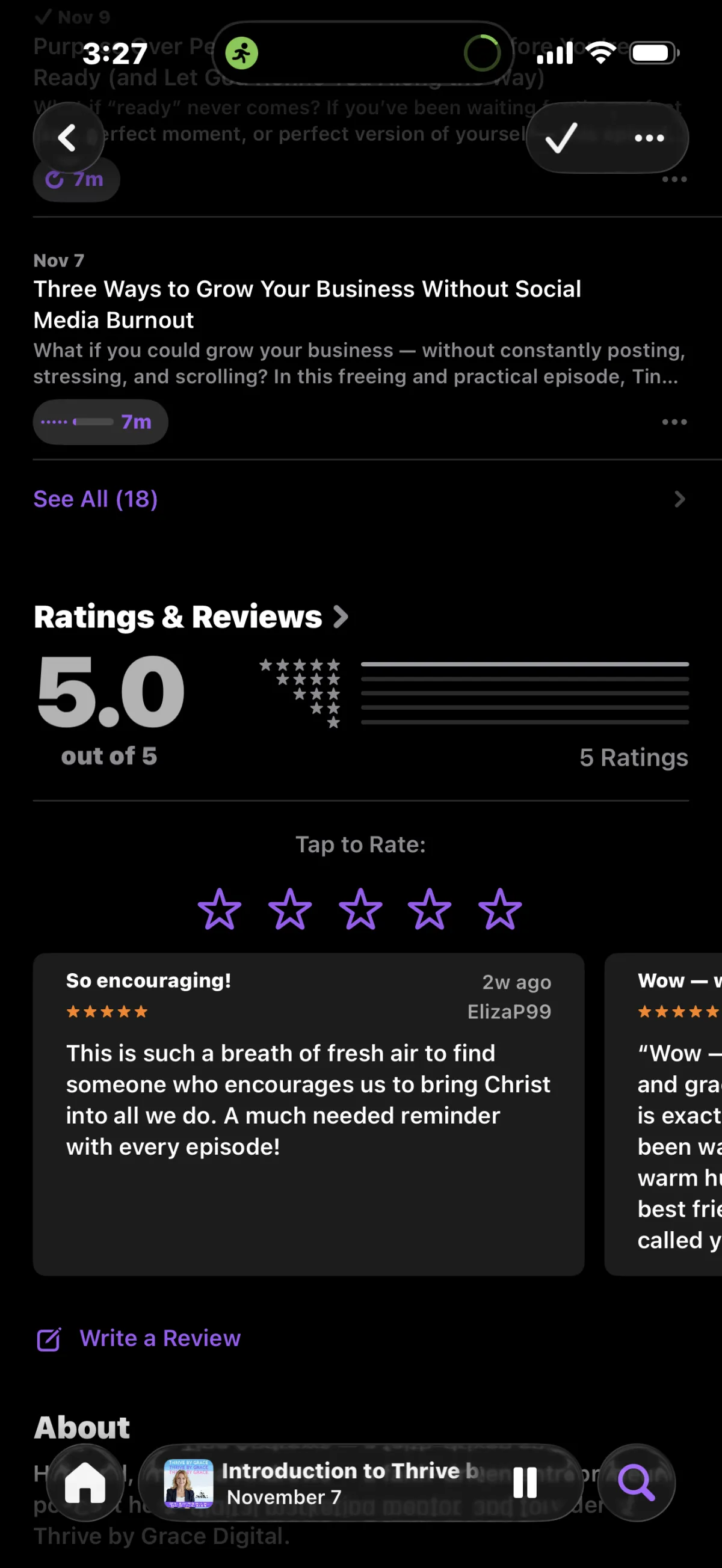Screen dimensions: 722x1568
Task: Tap the workout activity indicator in Dynamic Island
Action: [x=242, y=52]
